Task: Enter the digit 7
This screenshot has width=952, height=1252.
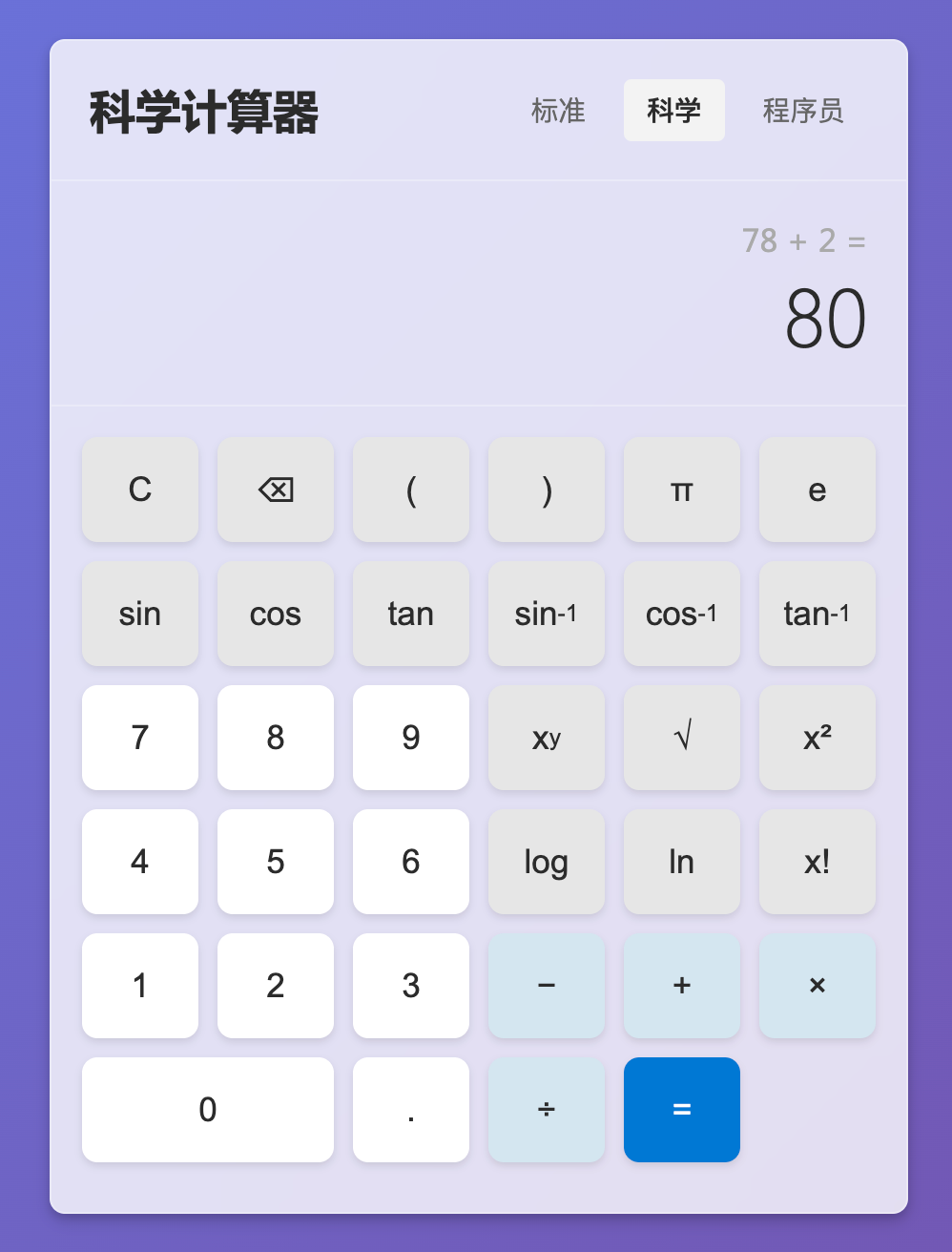Action: (x=140, y=738)
